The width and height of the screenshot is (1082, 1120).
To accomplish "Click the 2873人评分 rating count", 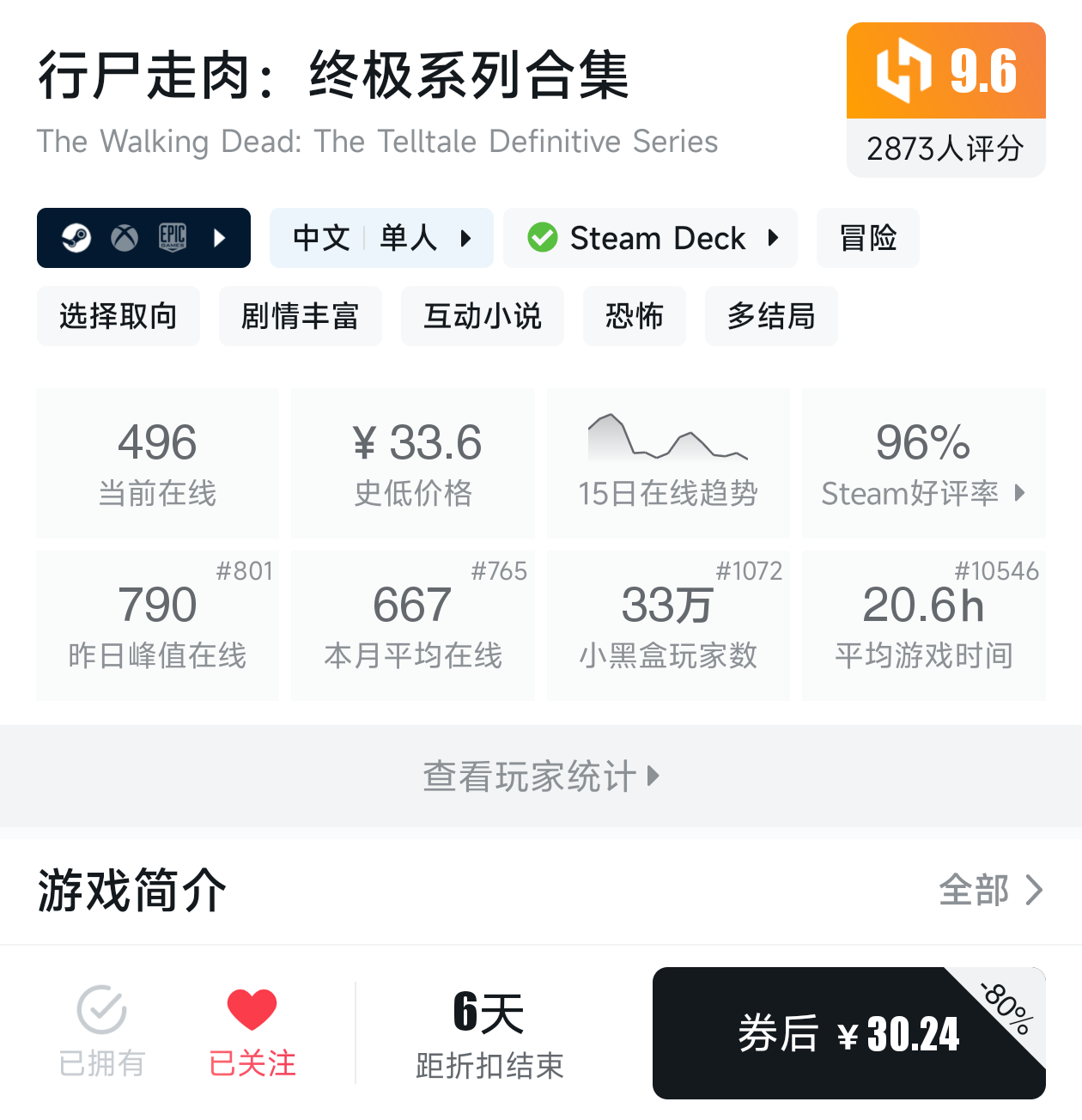I will 945,149.
